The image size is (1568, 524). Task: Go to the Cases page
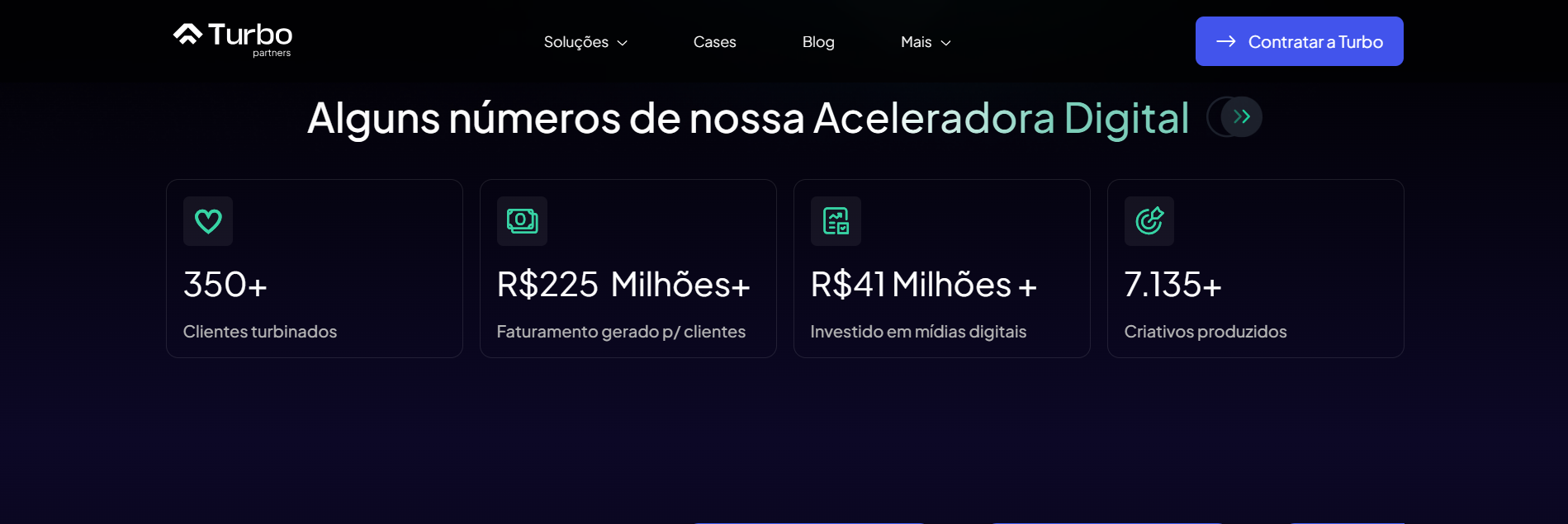(714, 42)
